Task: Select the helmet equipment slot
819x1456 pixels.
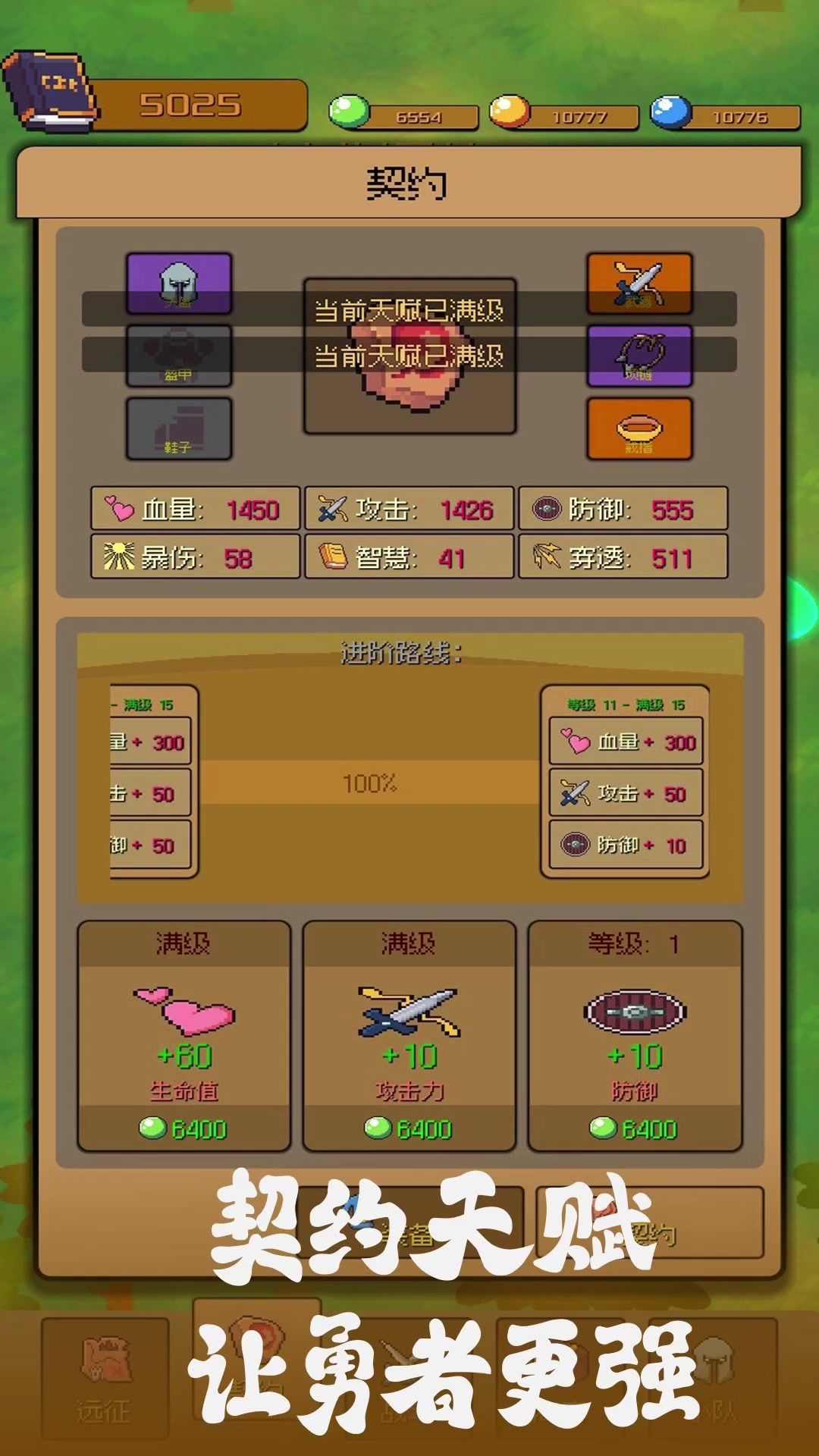Action: [x=179, y=283]
